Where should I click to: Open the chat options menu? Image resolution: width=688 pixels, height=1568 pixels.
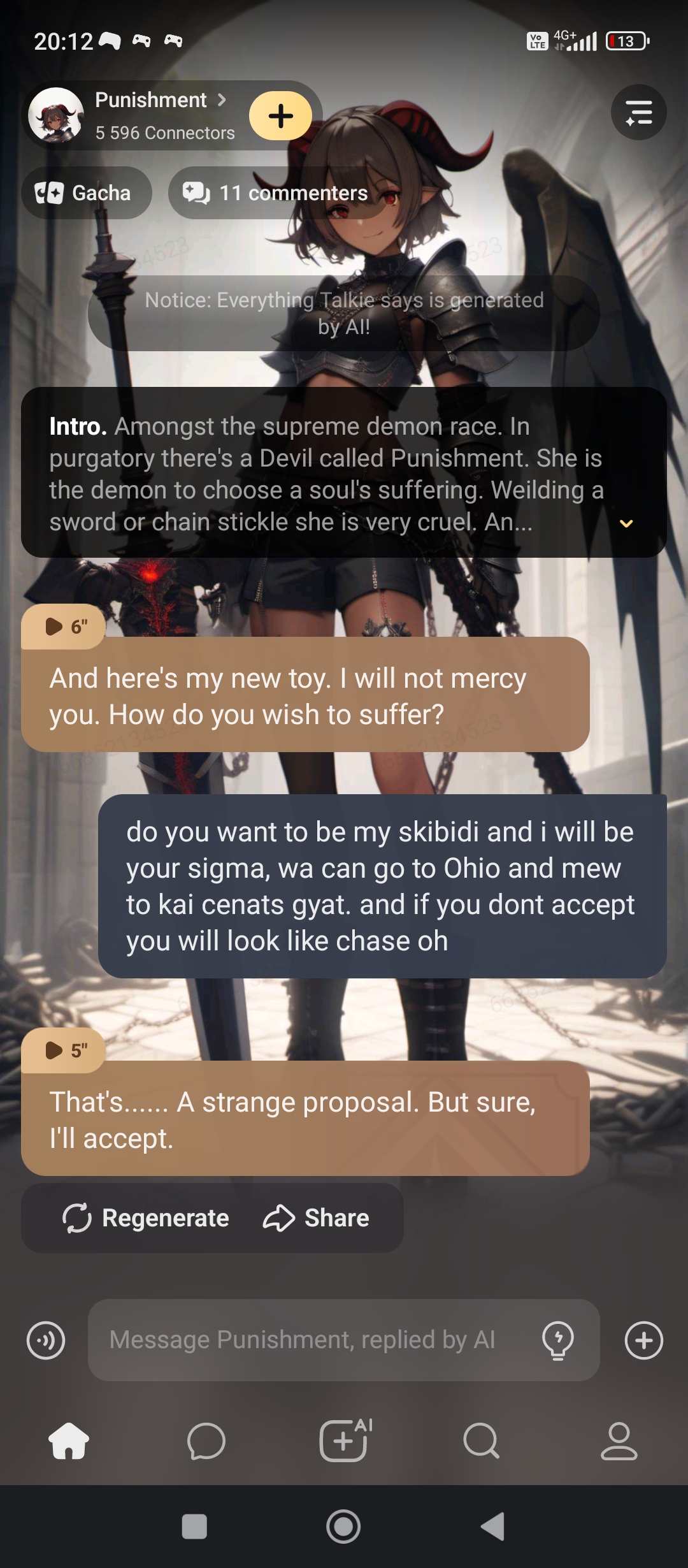pyautogui.click(x=638, y=113)
